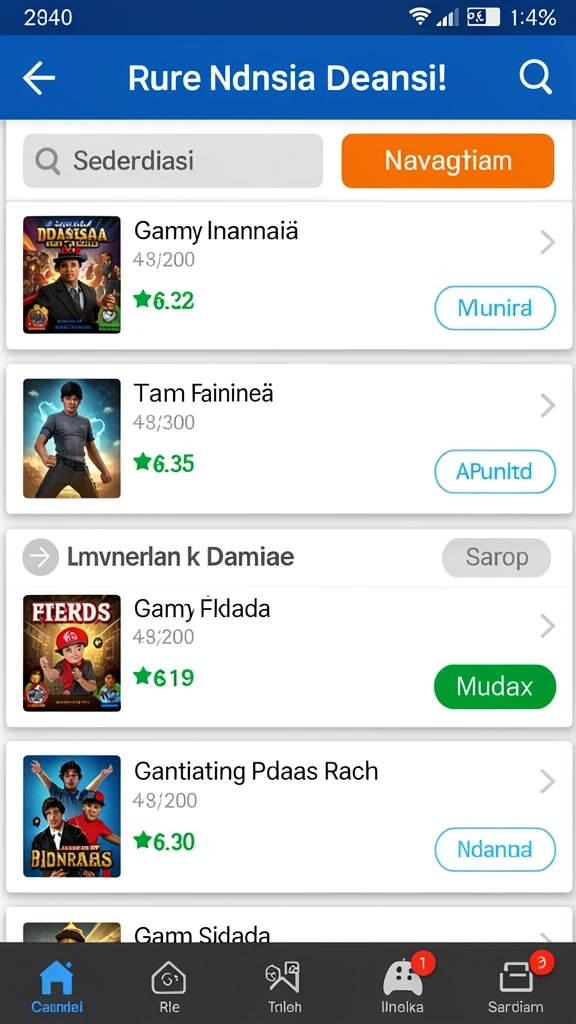The height and width of the screenshot is (1024, 576).
Task: Go back with the top-left arrow
Action: [x=39, y=78]
